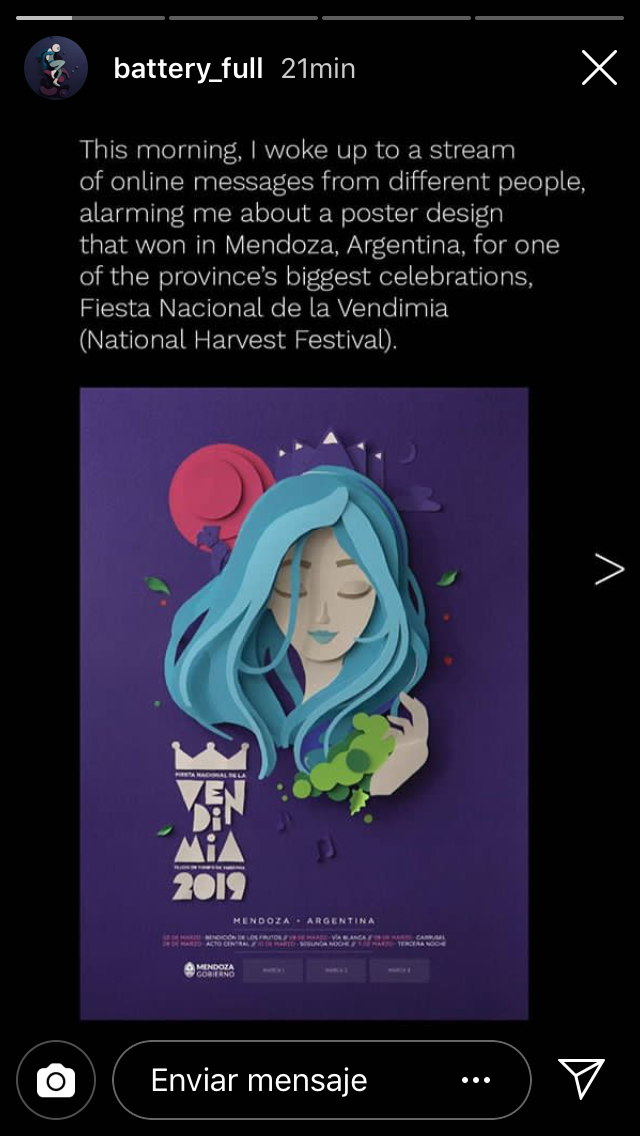Open more options in the message bar

click(475, 1080)
